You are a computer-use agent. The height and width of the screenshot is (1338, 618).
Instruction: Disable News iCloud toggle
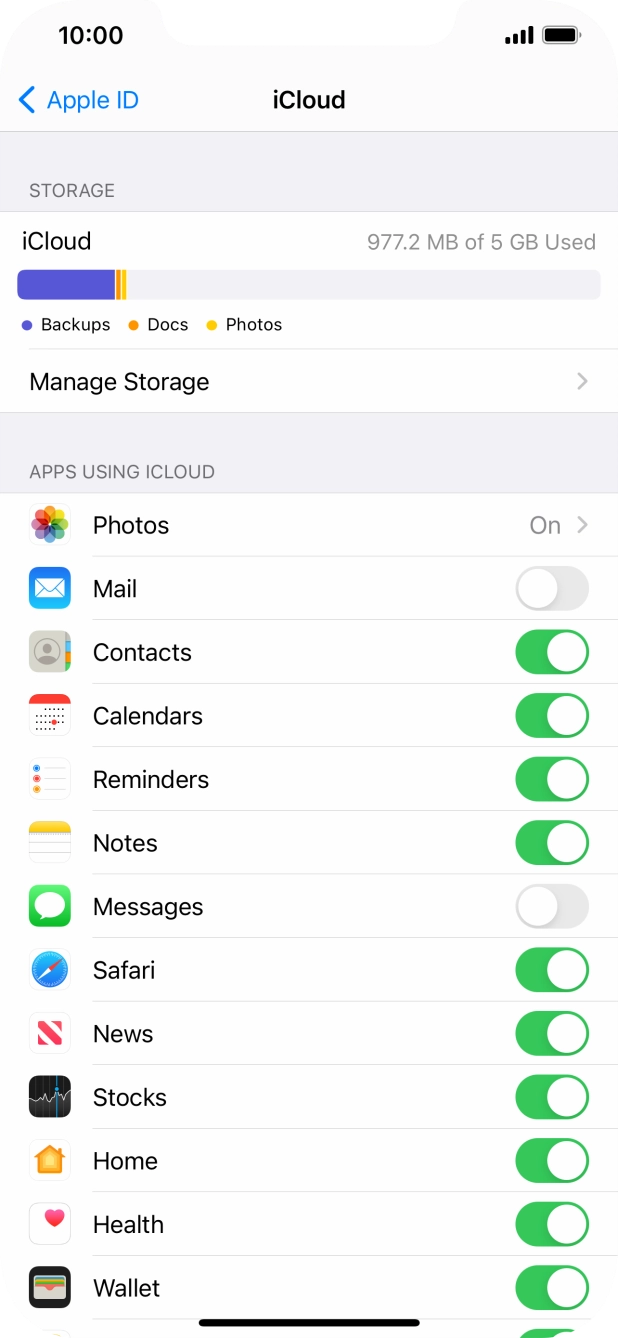pos(552,1034)
